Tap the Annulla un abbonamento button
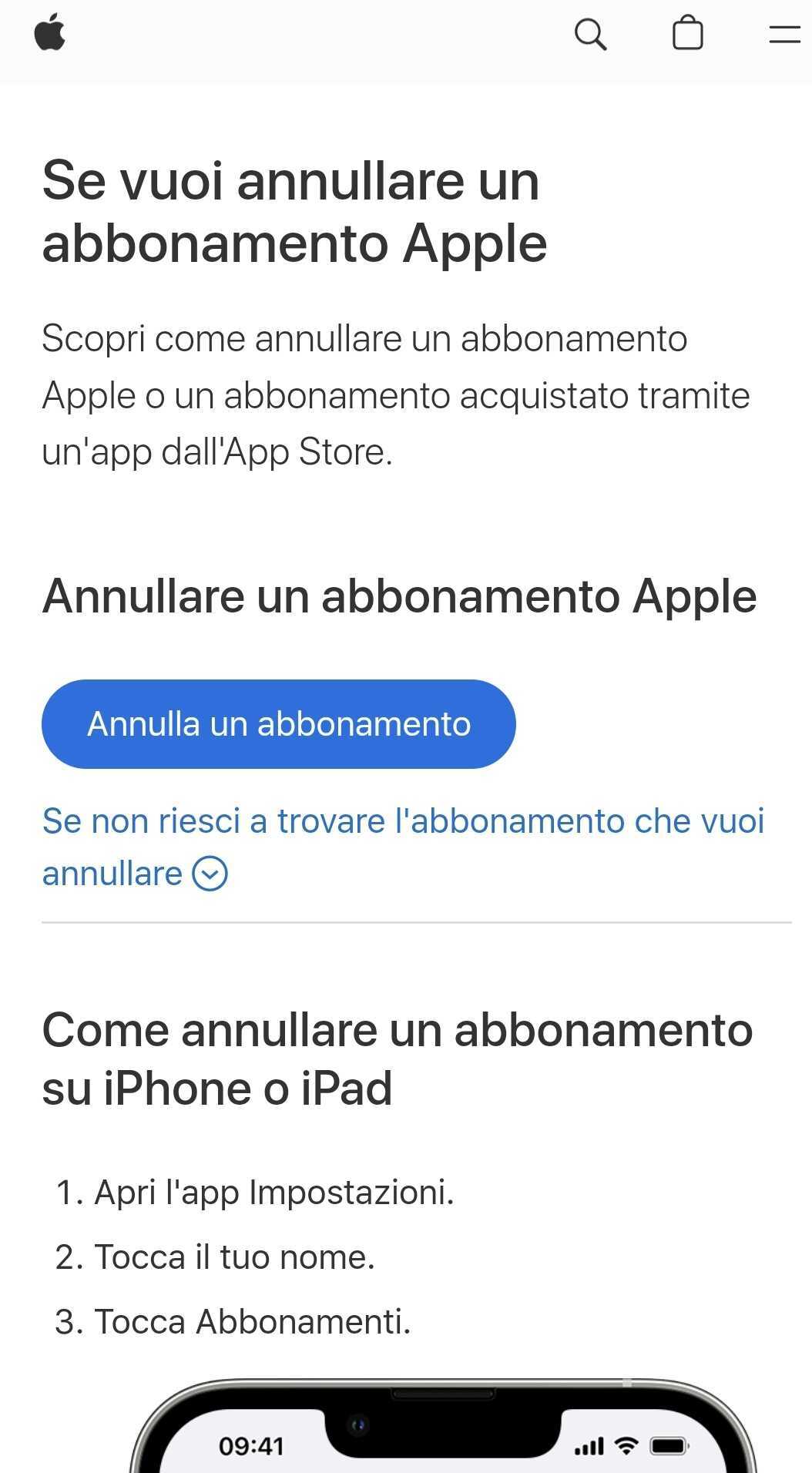812x1473 pixels. coord(278,723)
